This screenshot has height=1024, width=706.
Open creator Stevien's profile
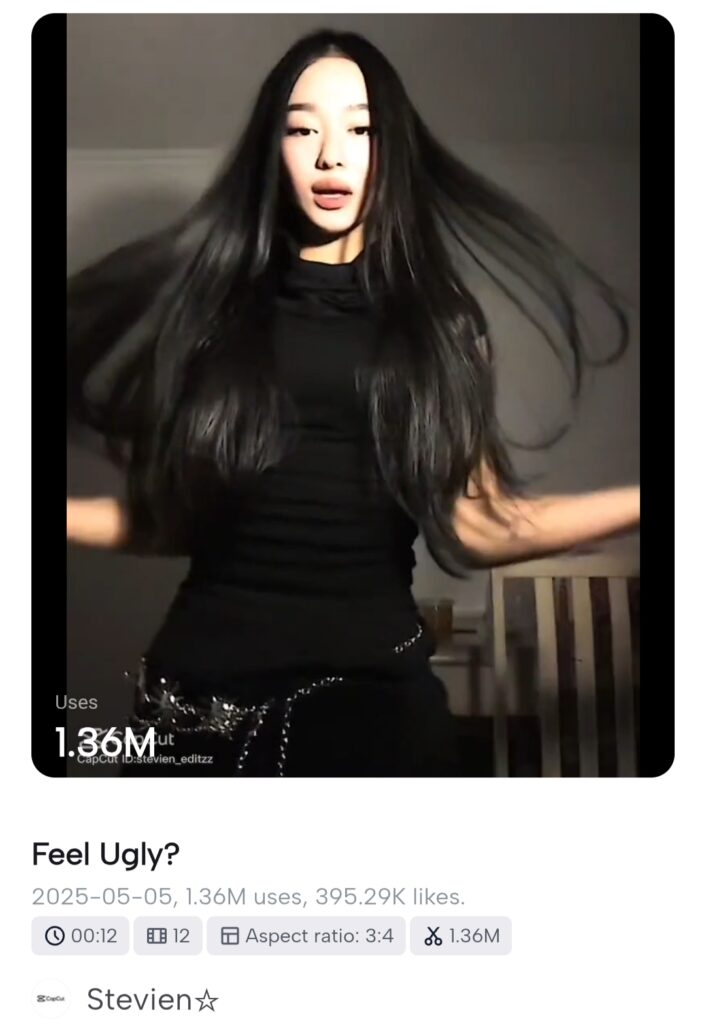click(152, 998)
